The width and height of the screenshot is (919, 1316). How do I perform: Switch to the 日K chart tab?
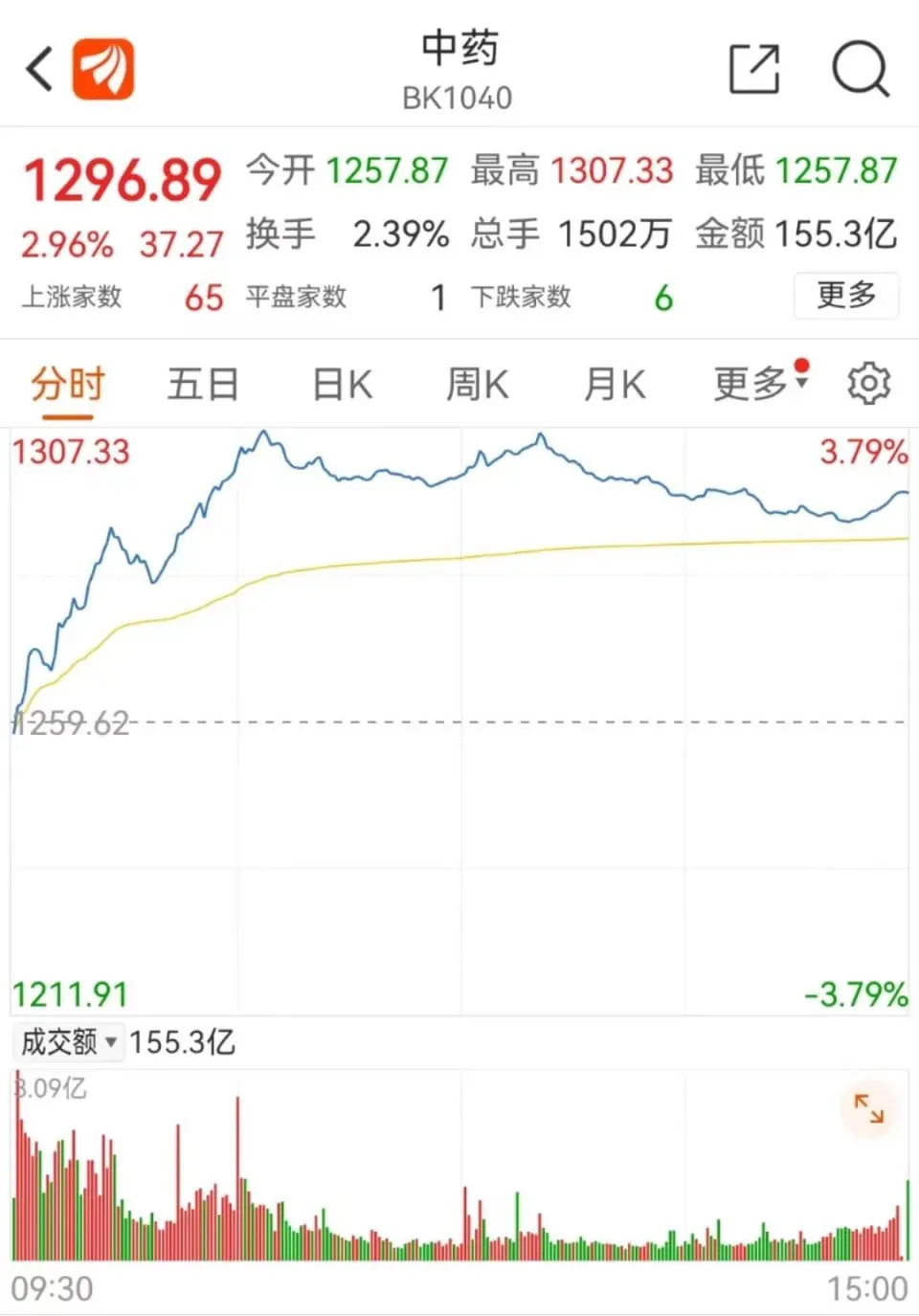pos(342,385)
